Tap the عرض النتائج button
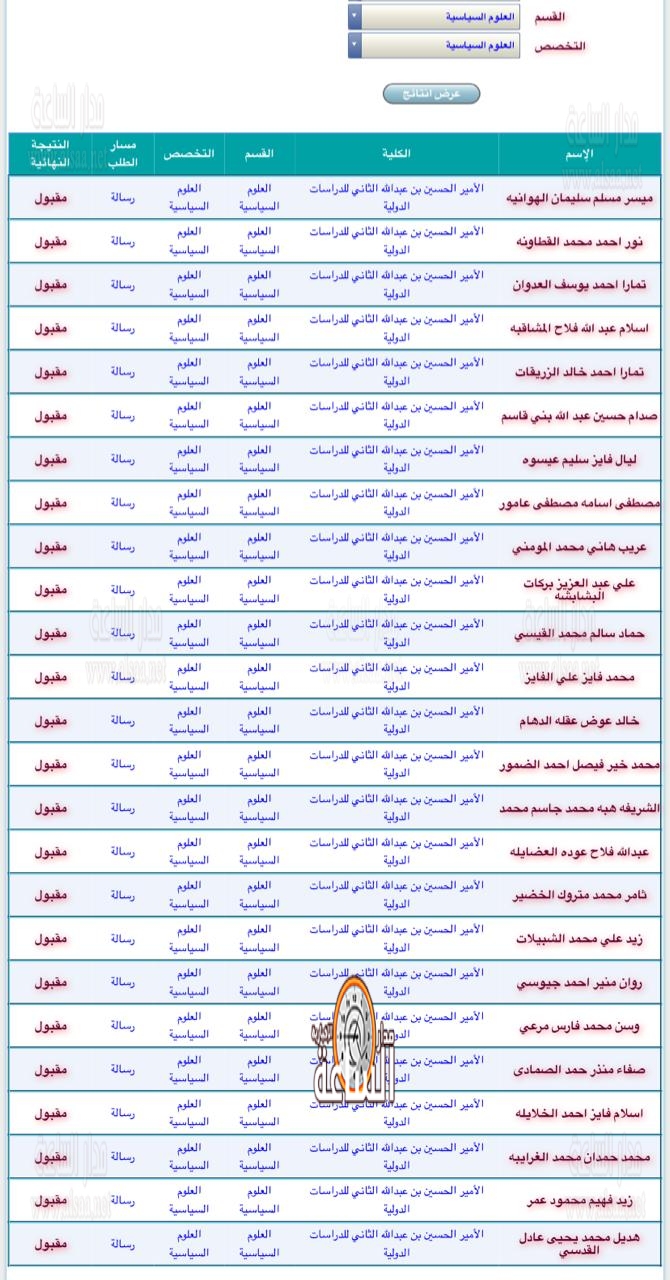The image size is (670, 1280). pyautogui.click(x=431, y=94)
